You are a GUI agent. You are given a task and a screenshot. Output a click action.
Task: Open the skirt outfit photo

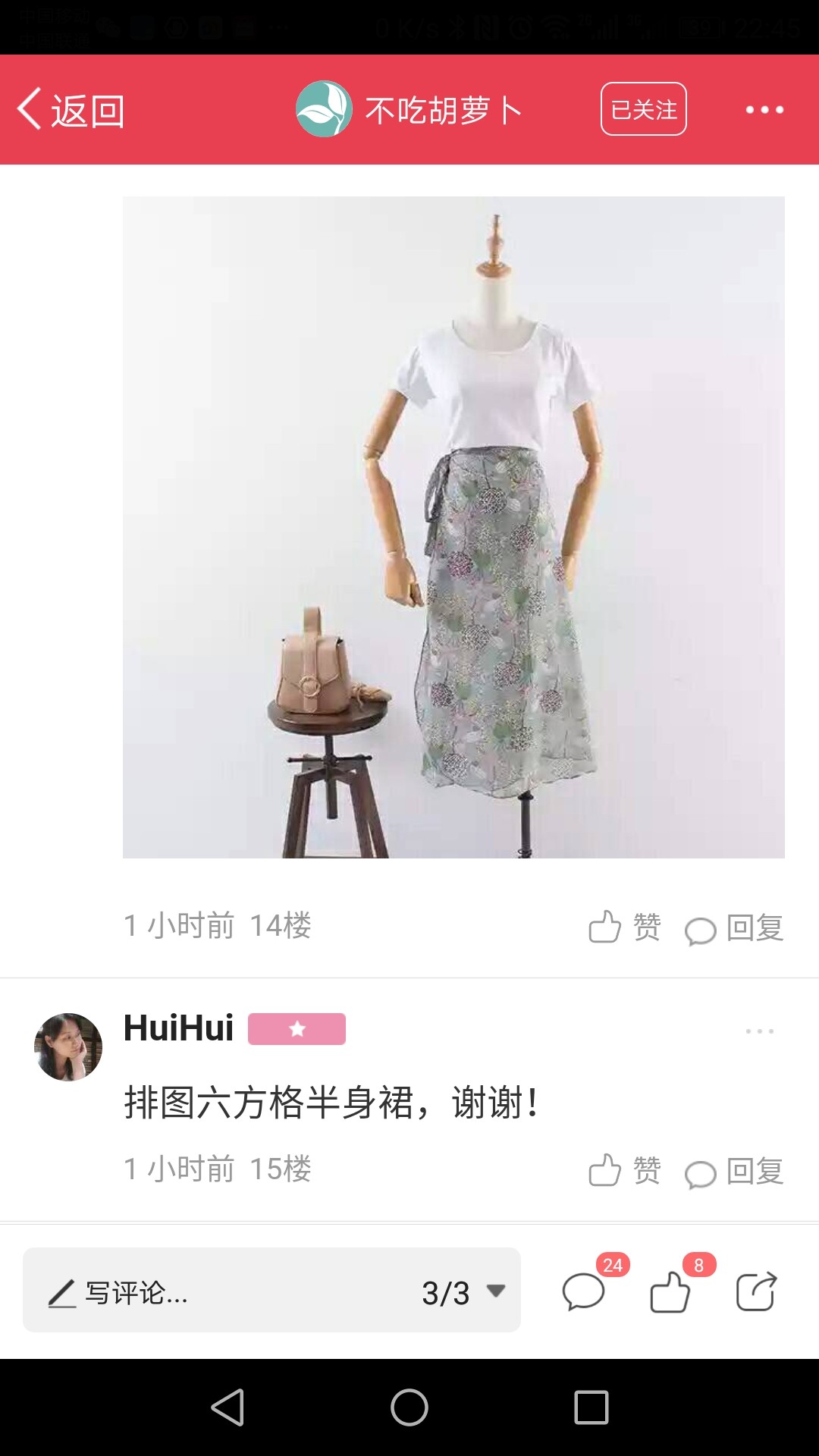[453, 527]
